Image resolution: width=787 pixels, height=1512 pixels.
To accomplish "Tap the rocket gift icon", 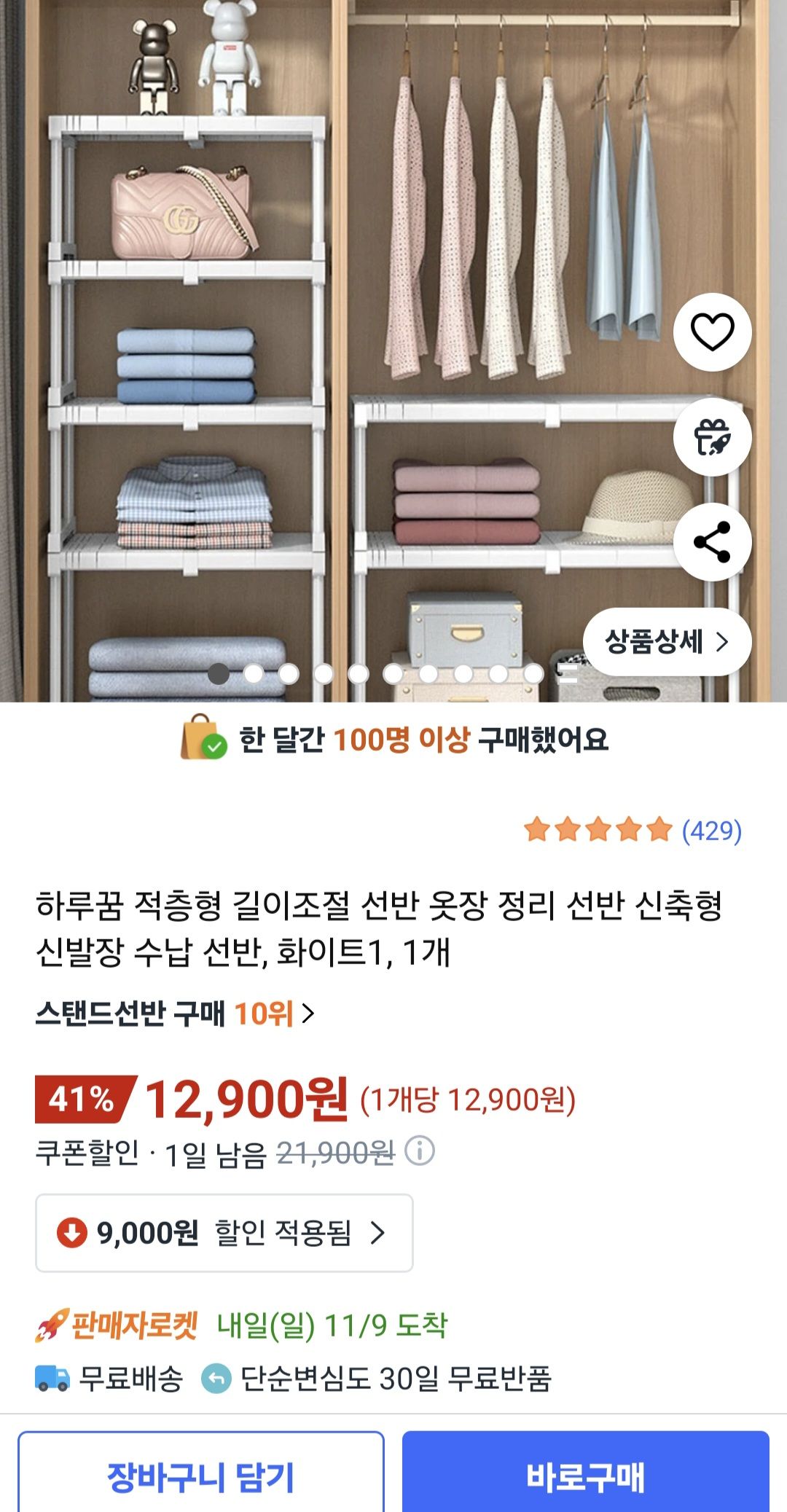I will (x=712, y=437).
